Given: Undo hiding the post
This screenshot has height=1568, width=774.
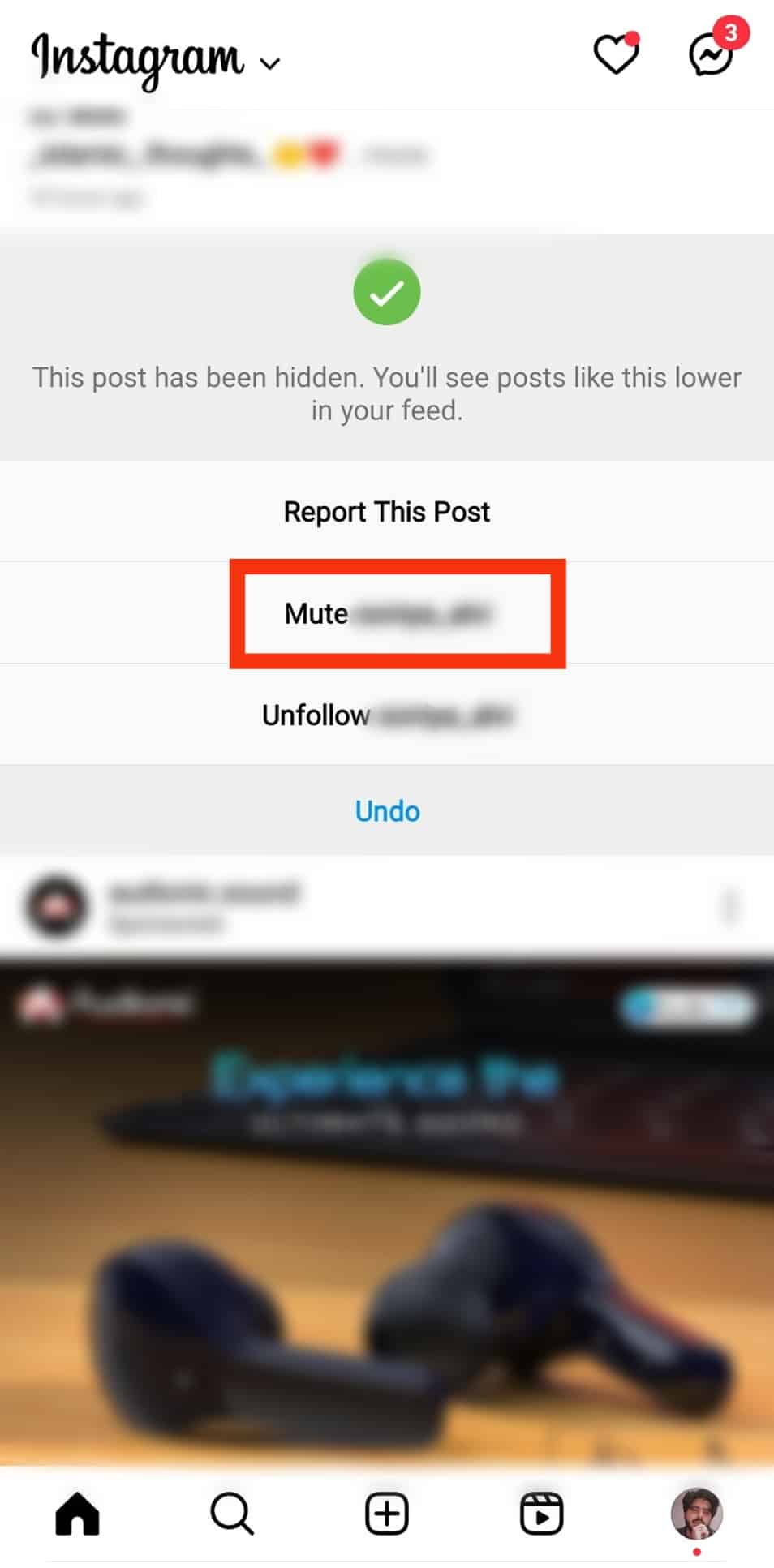Looking at the screenshot, I should [x=387, y=811].
